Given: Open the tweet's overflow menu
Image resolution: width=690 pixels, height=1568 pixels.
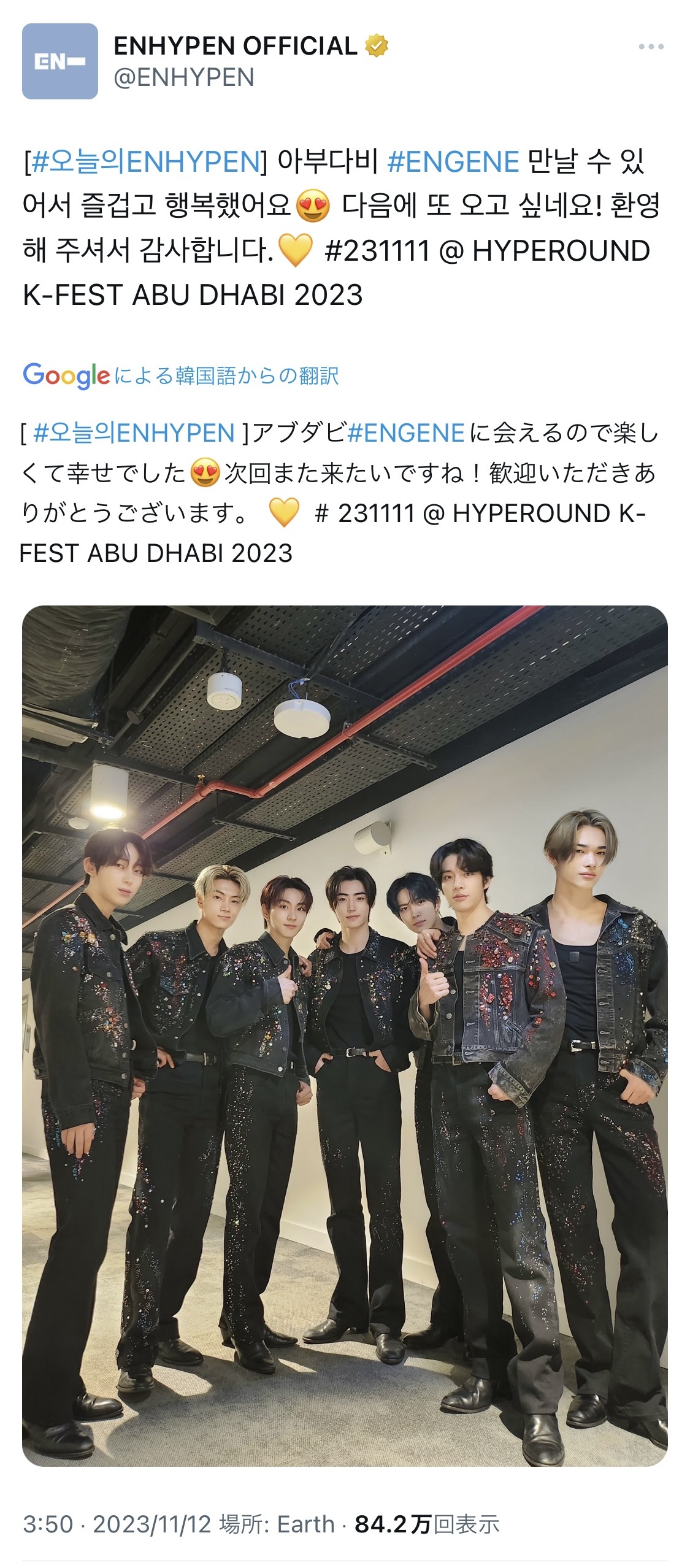Looking at the screenshot, I should (650, 47).
